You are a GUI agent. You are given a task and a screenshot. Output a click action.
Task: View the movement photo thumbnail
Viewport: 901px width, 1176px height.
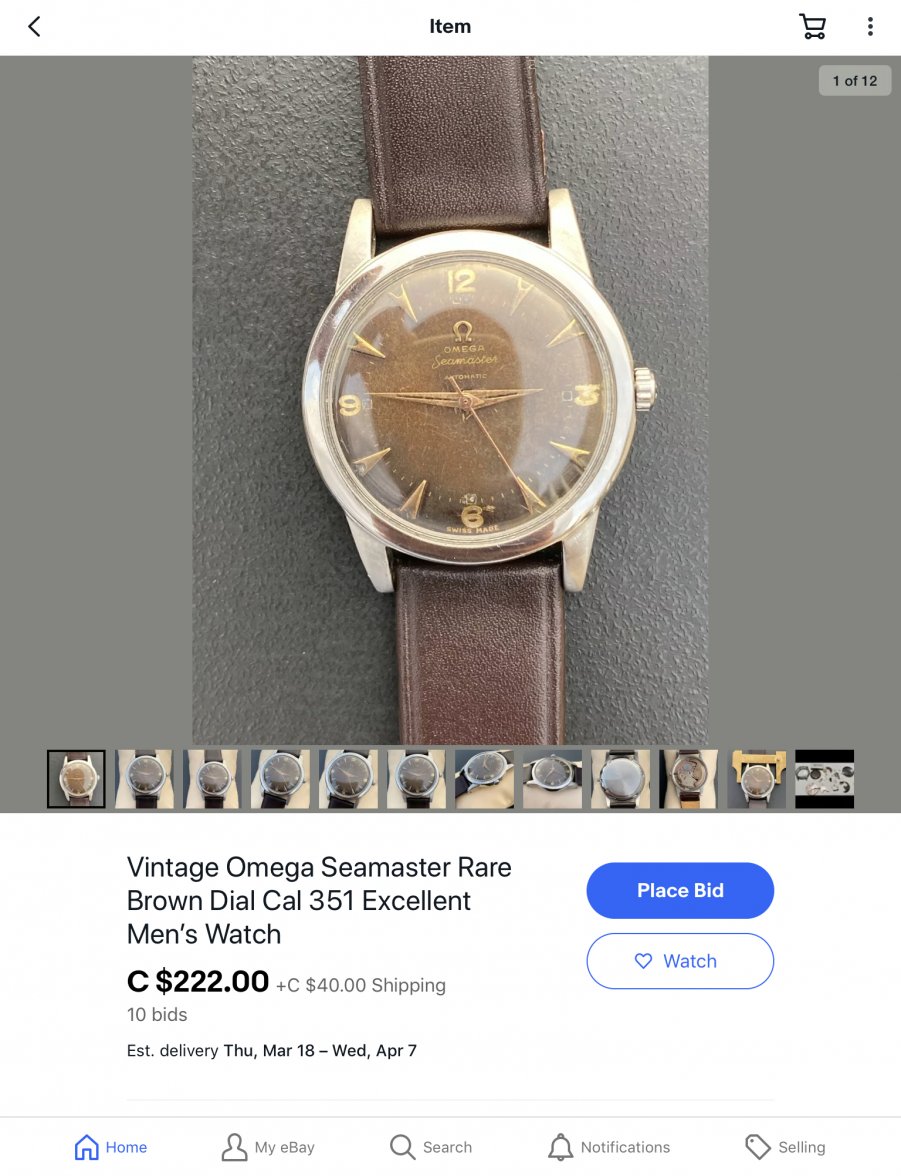click(688, 779)
